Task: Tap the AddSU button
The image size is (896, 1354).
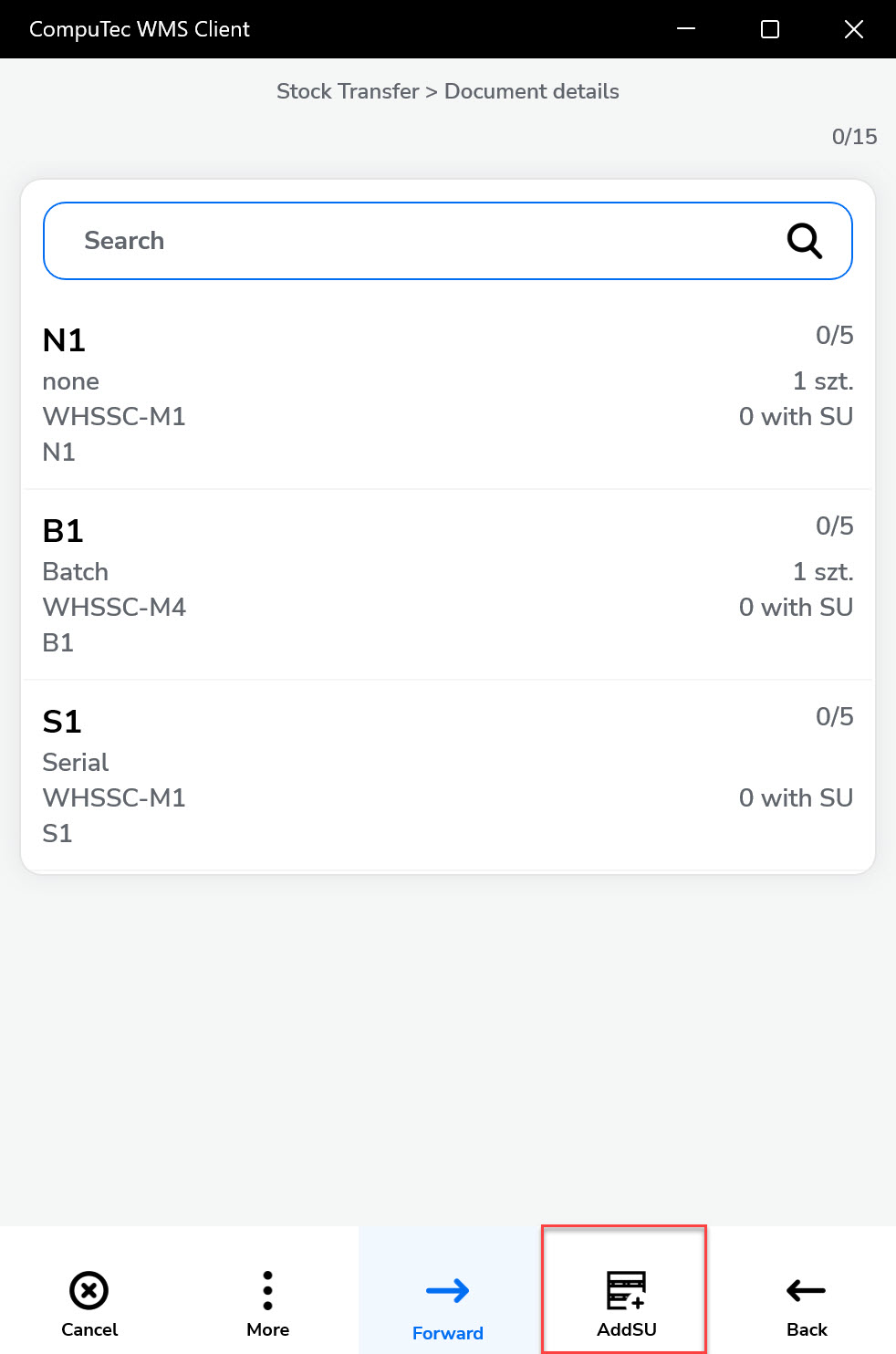Action: (x=626, y=1302)
